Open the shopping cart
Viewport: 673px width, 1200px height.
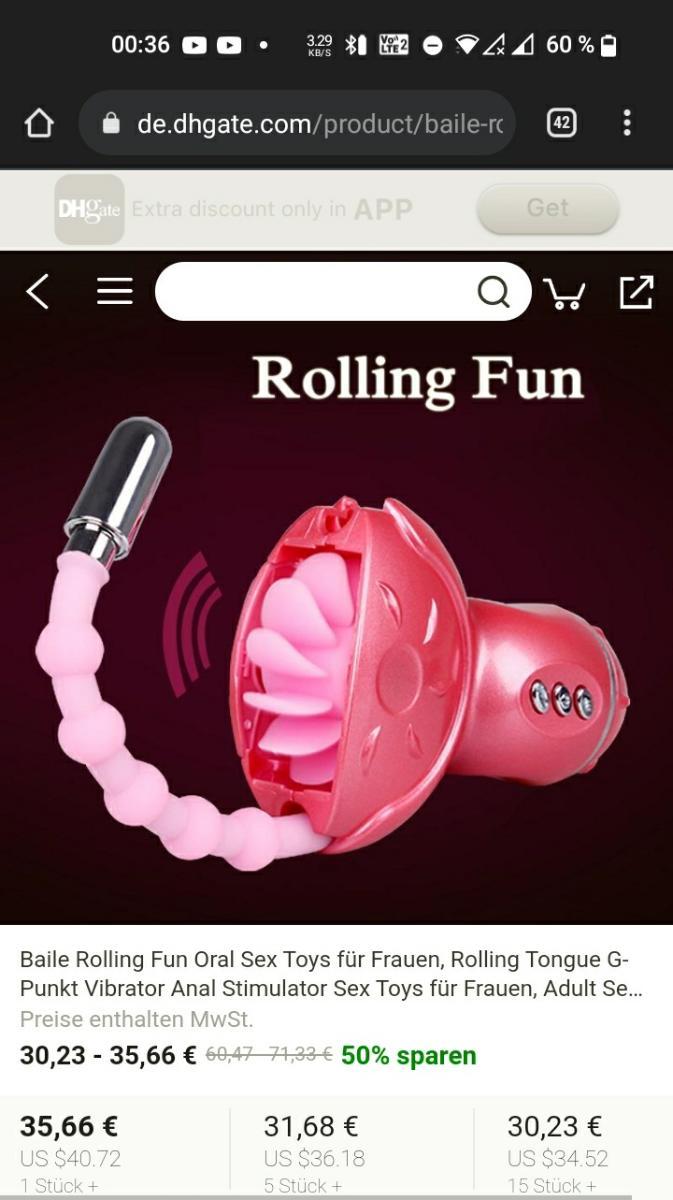pyautogui.click(x=564, y=293)
